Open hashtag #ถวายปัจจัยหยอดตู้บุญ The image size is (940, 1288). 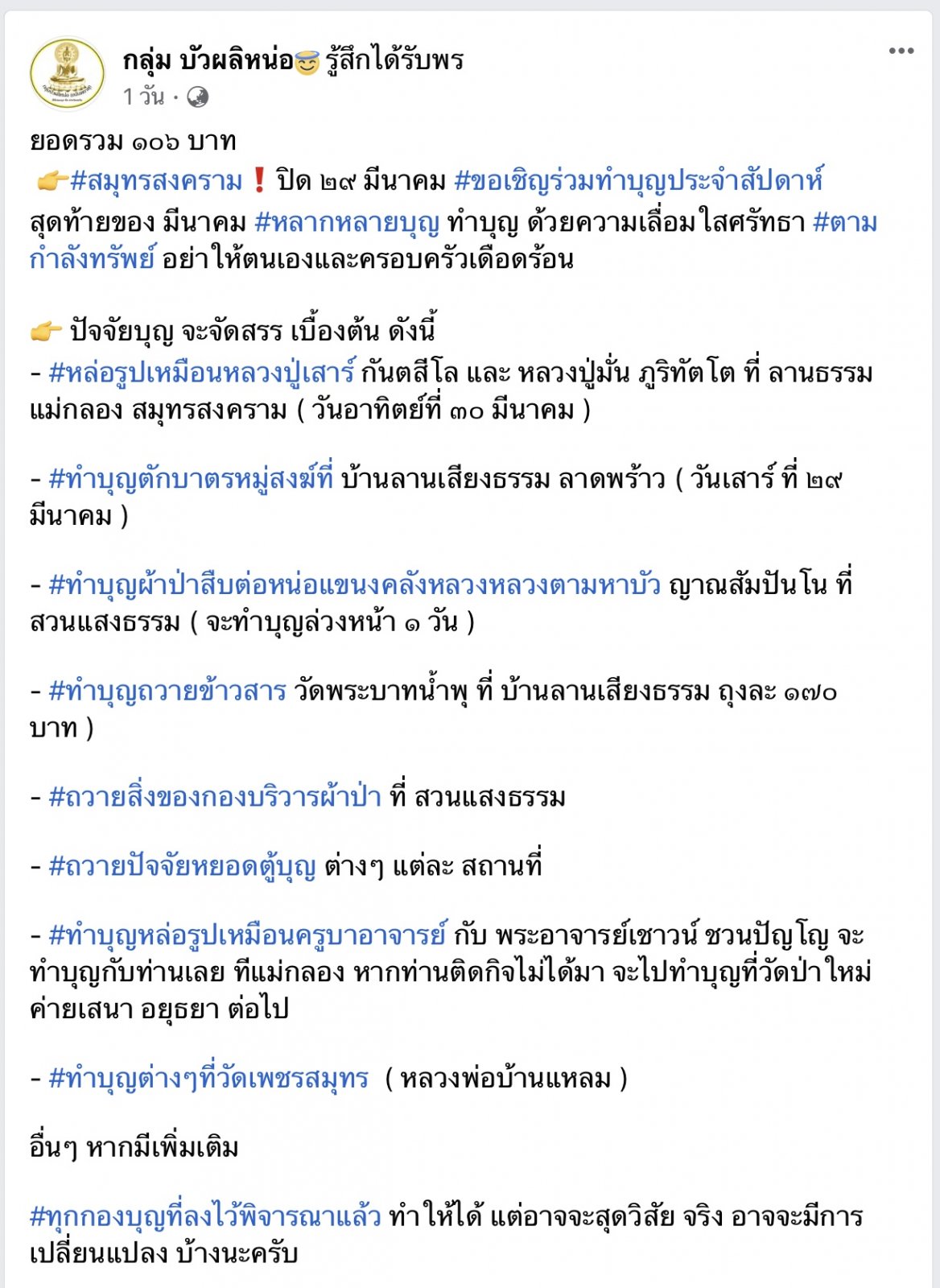click(x=182, y=866)
